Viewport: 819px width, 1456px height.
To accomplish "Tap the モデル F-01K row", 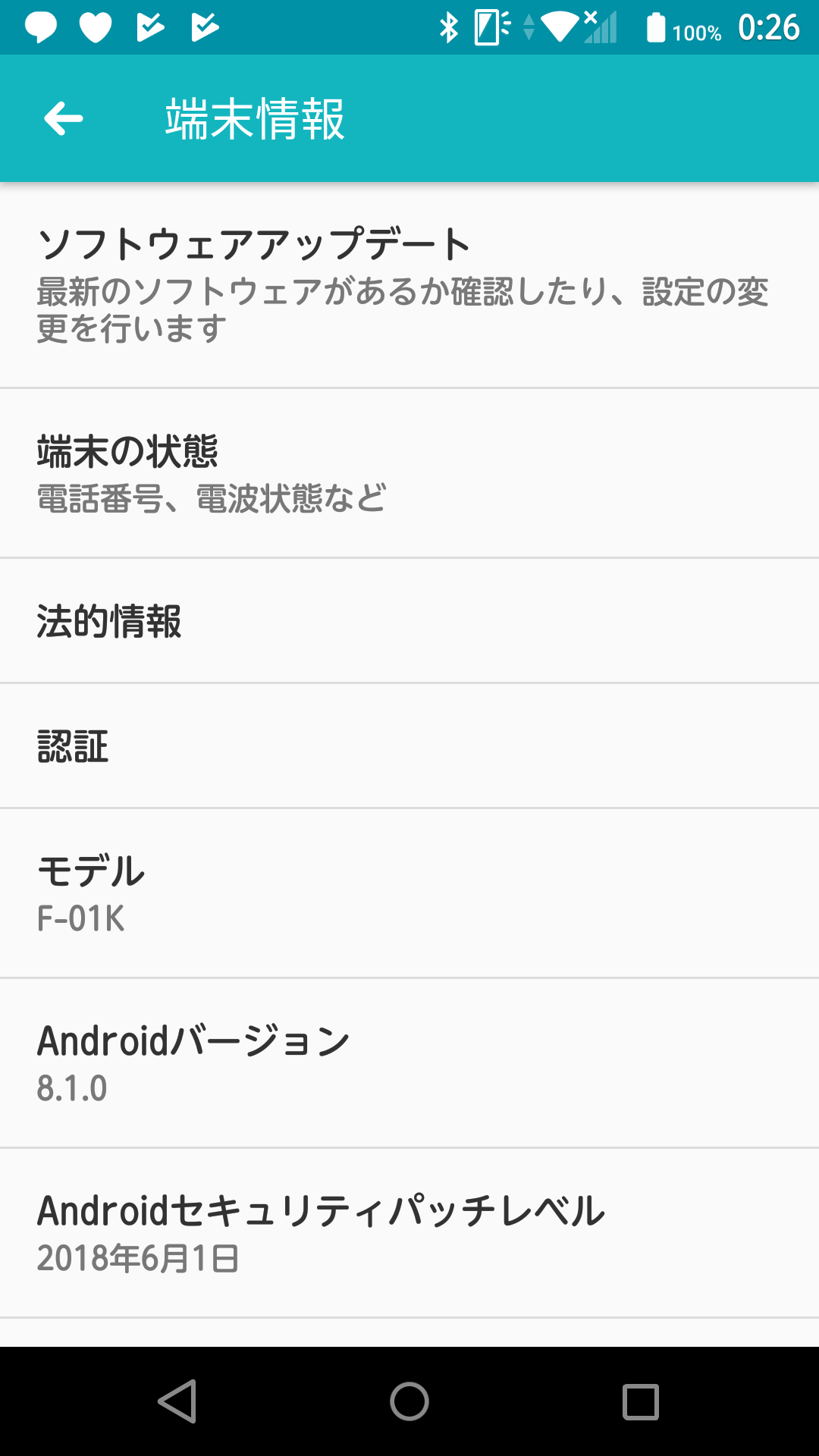I will [x=409, y=893].
